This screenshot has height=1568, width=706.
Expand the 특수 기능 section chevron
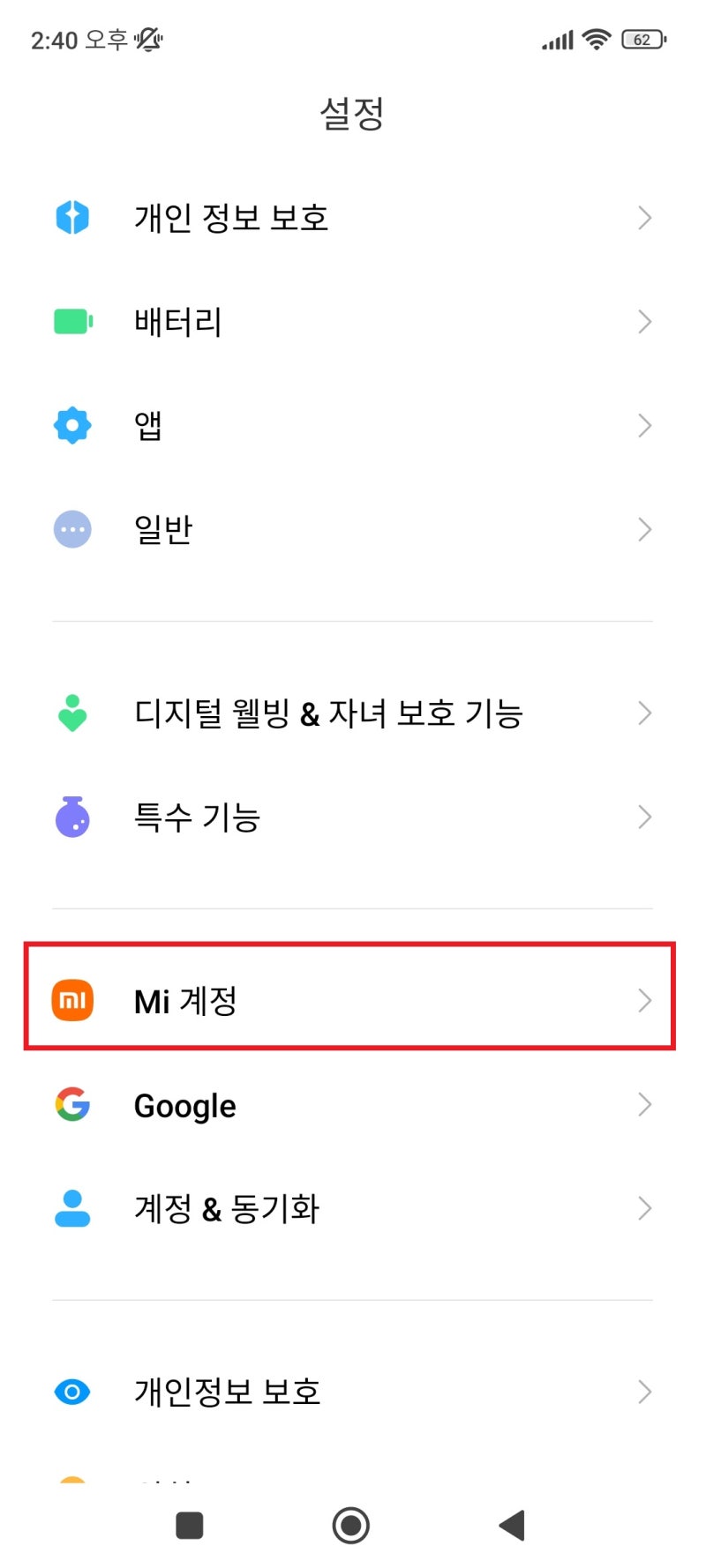coord(644,818)
